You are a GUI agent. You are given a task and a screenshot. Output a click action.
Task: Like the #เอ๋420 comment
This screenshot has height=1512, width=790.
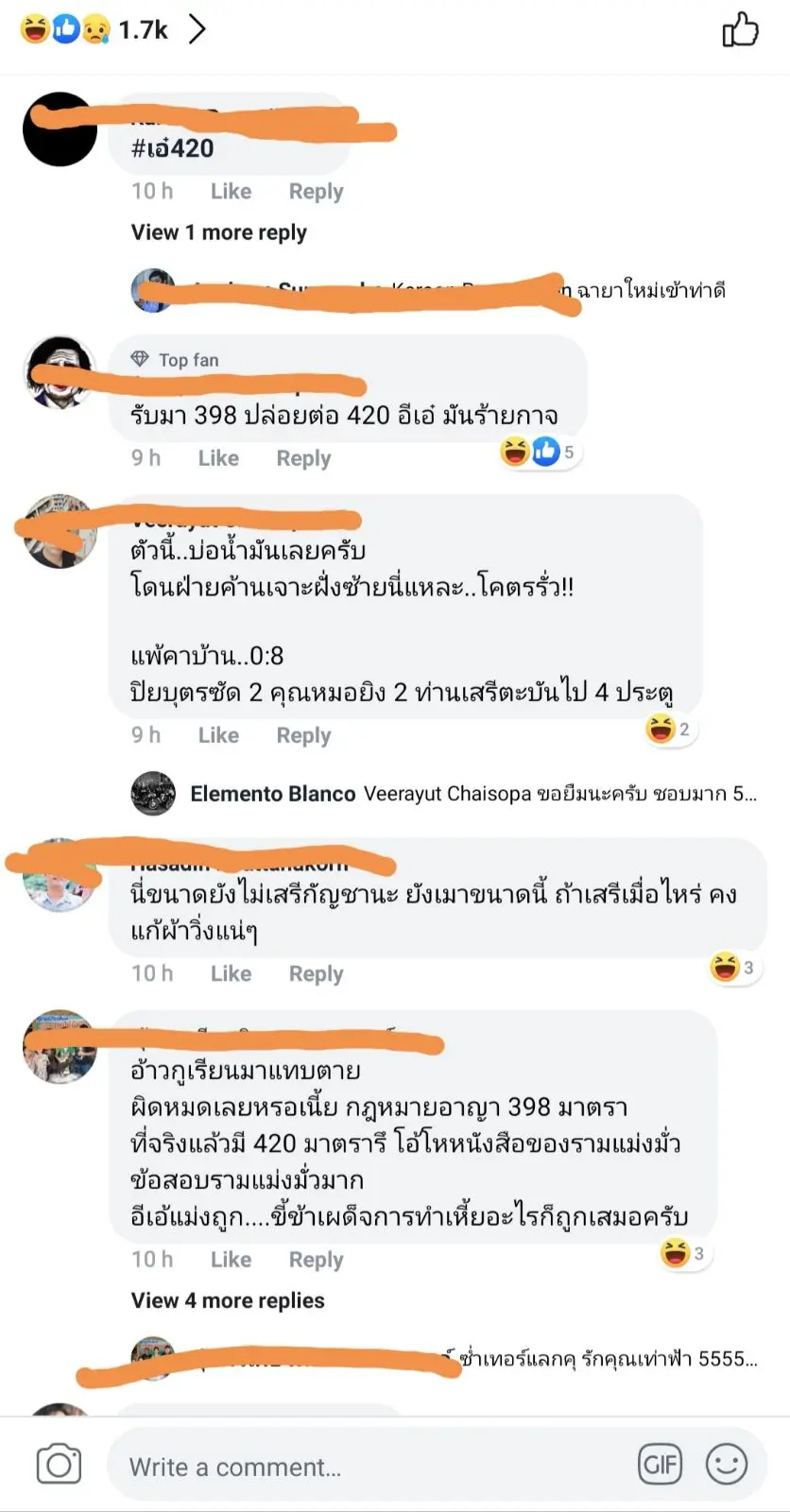231,192
